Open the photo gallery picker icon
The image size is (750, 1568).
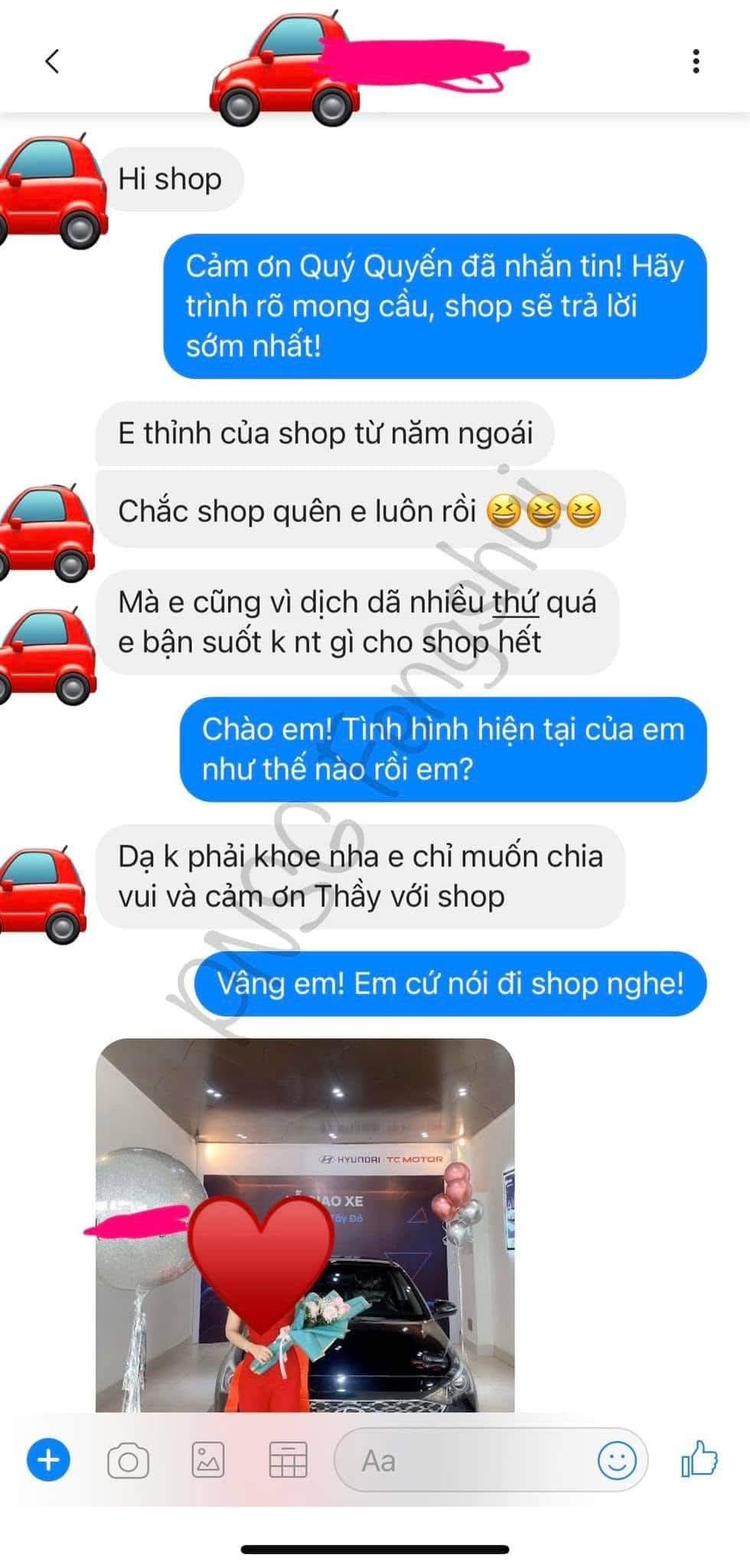[207, 1461]
